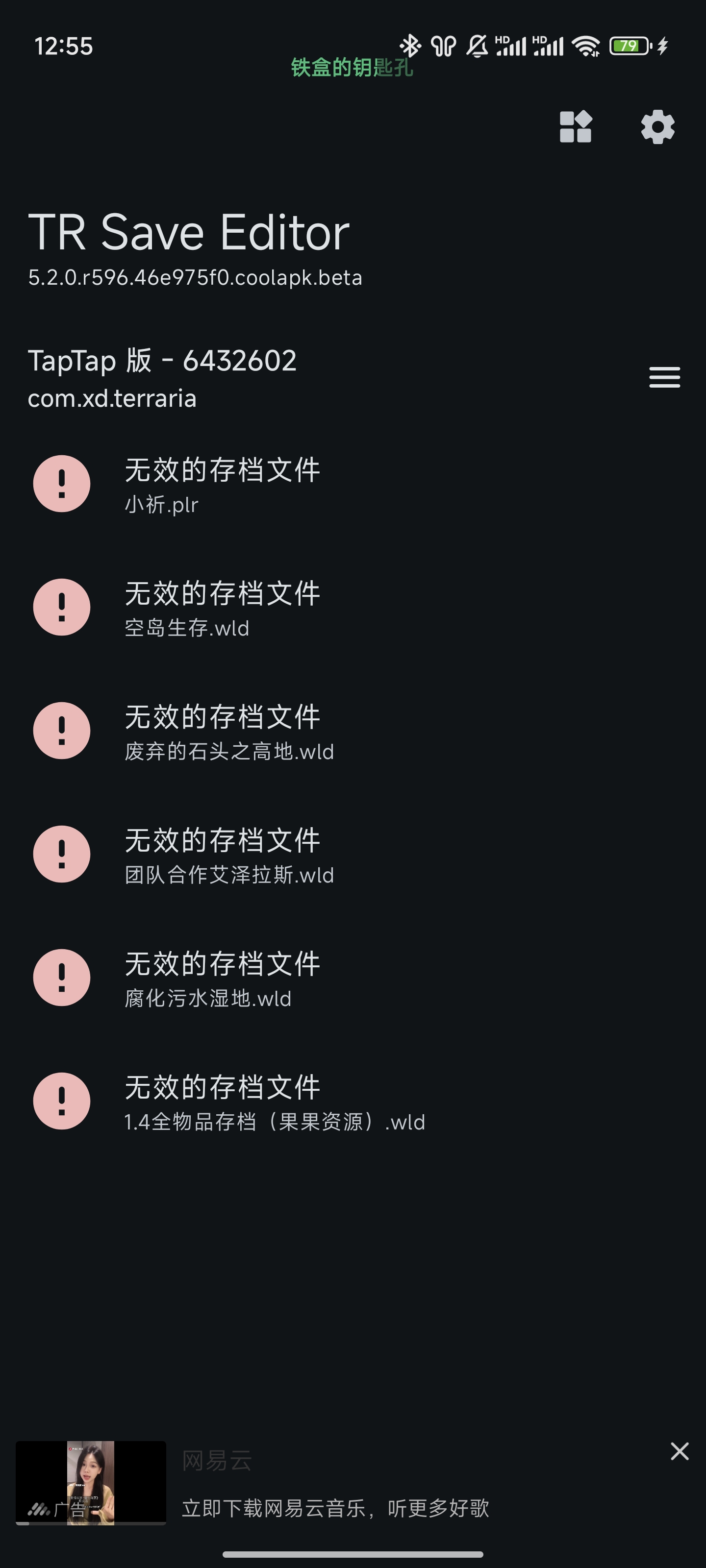Click the warning icon beside 团队合作艾泽拉斯.wld
Viewport: 706px width, 1568px height.
pyautogui.click(x=61, y=854)
